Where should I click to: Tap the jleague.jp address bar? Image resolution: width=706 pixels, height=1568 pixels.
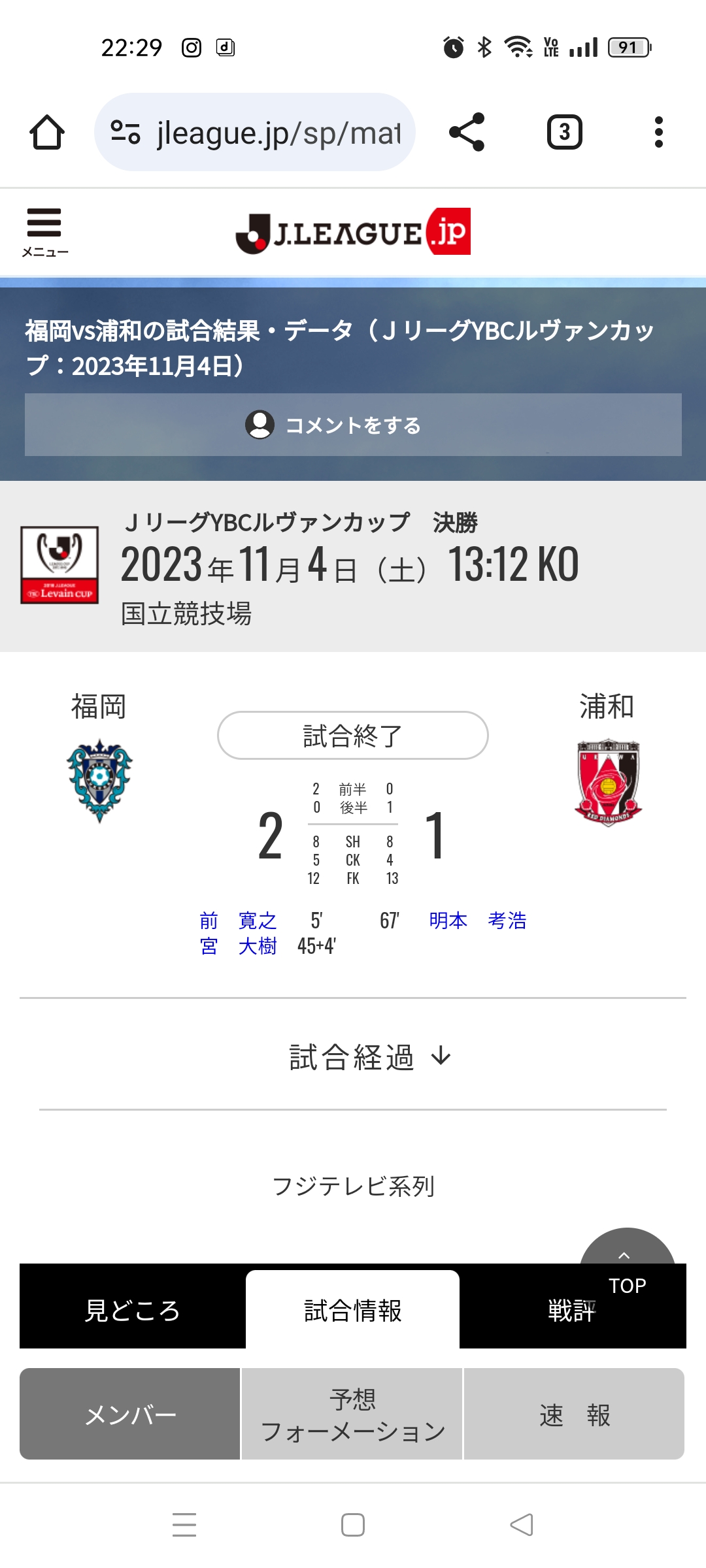(x=255, y=133)
